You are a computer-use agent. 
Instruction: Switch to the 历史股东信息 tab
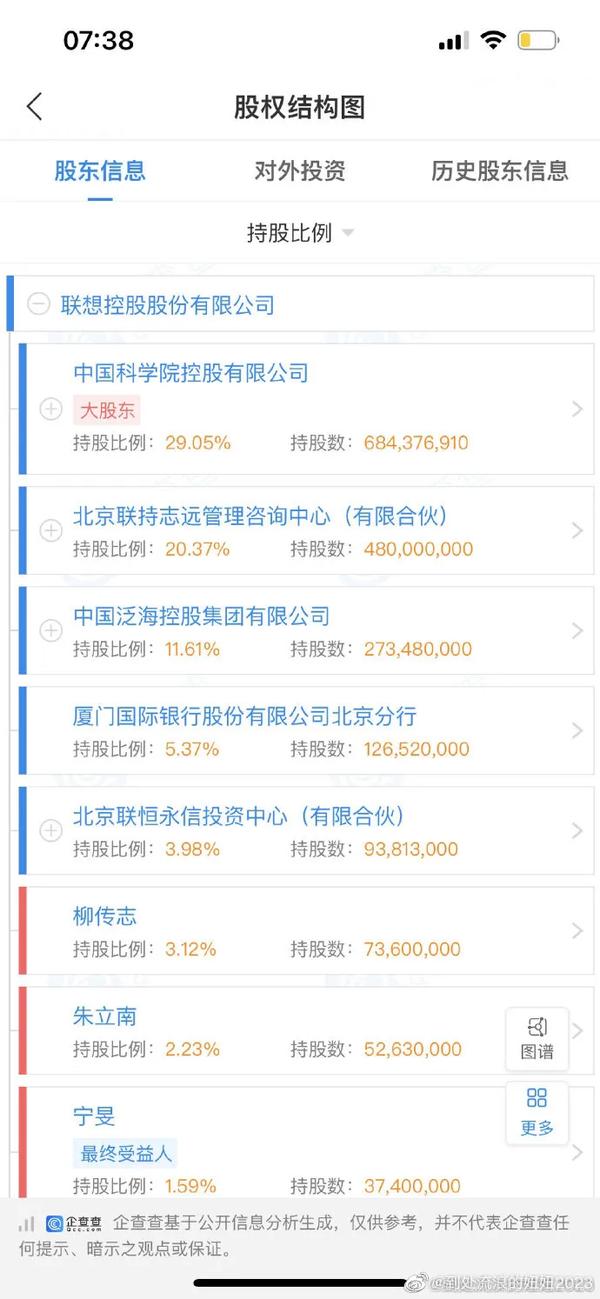pos(499,171)
